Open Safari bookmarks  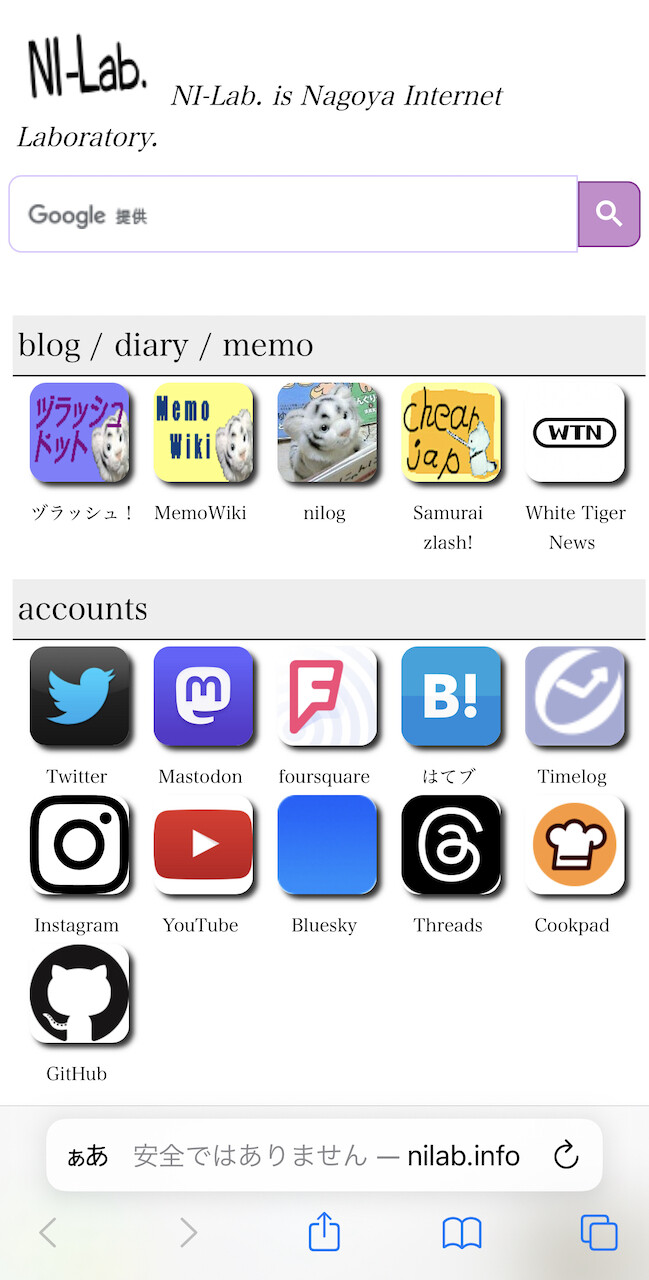point(462,1233)
